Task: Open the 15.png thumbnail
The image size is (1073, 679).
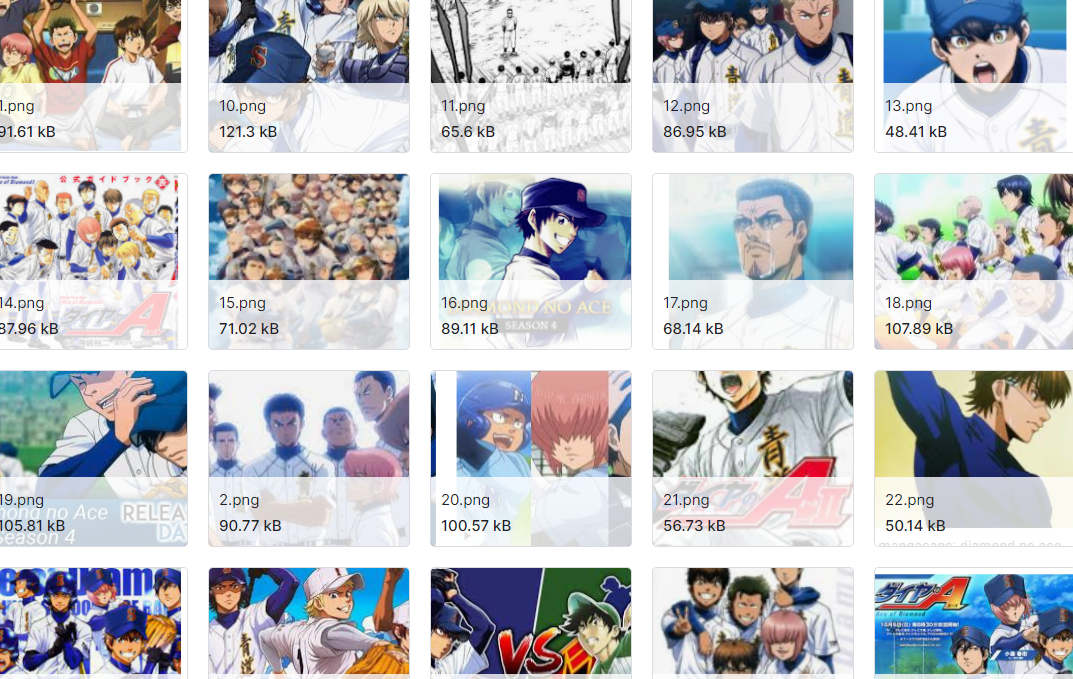Action: pos(308,240)
